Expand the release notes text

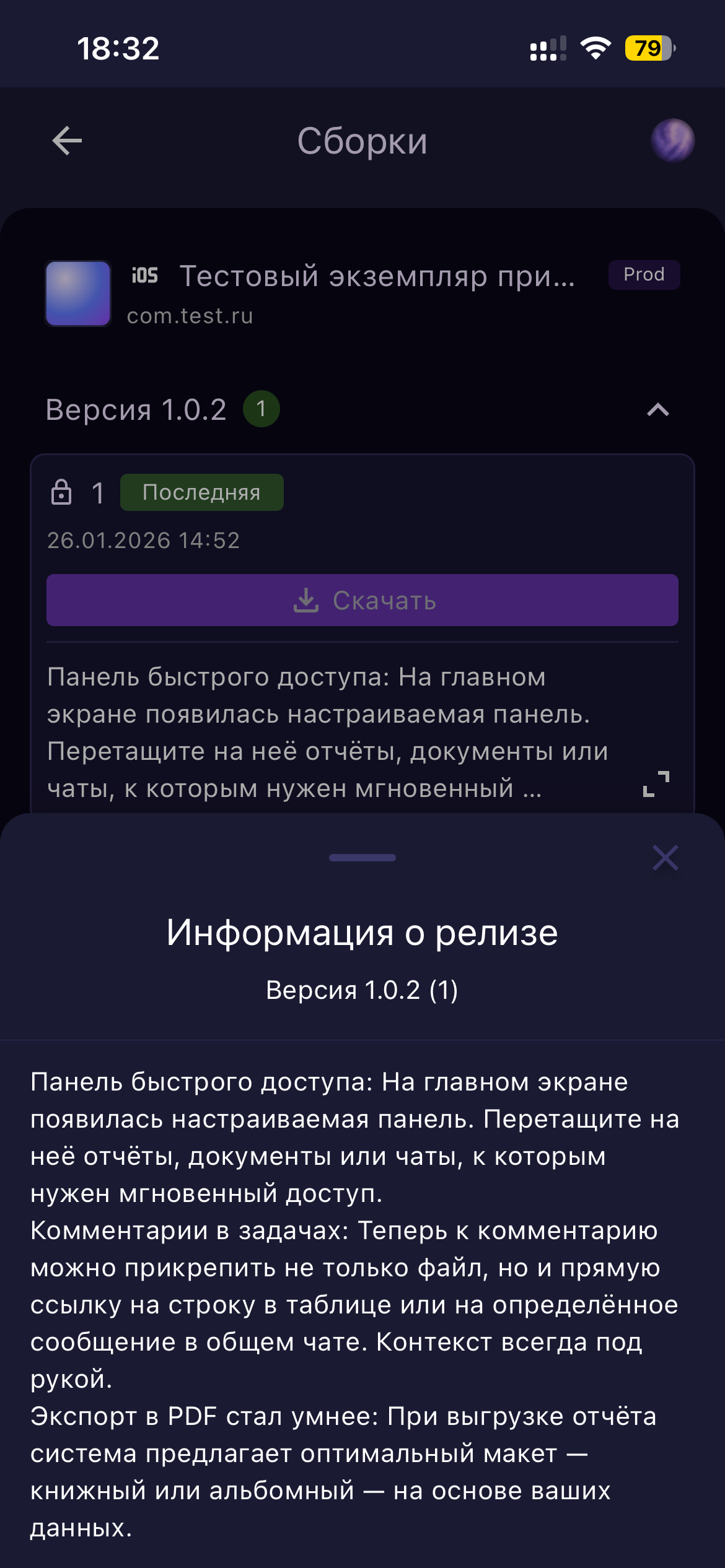click(x=656, y=784)
